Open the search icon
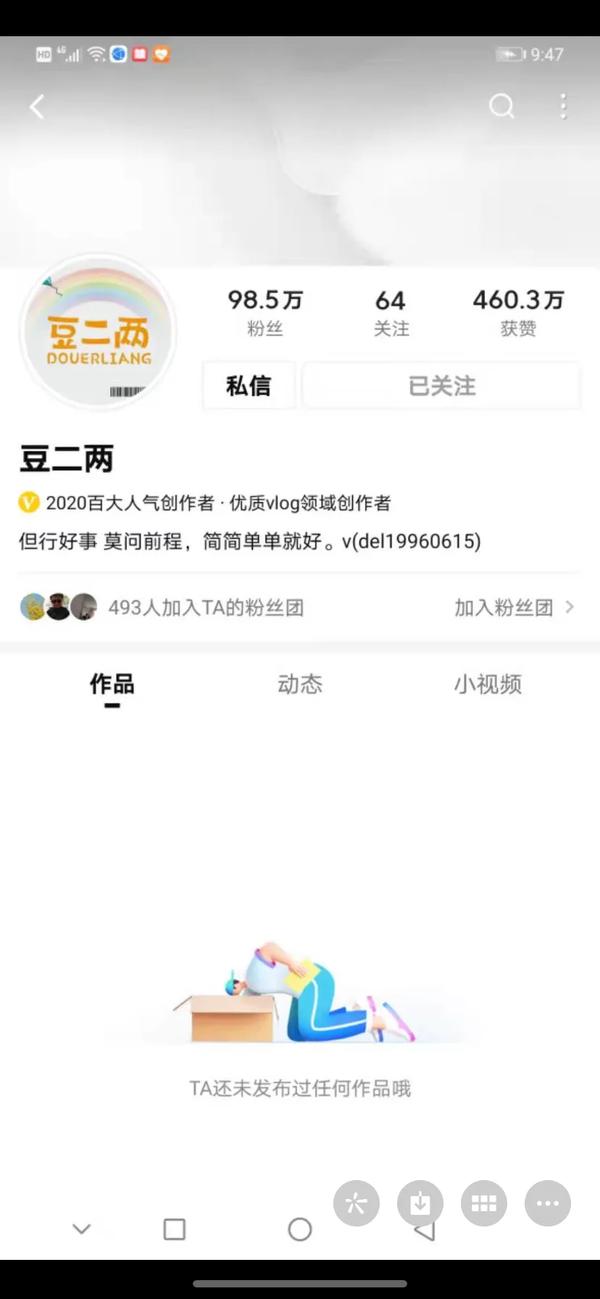Screen dimensions: 600x1299 (x=501, y=106)
